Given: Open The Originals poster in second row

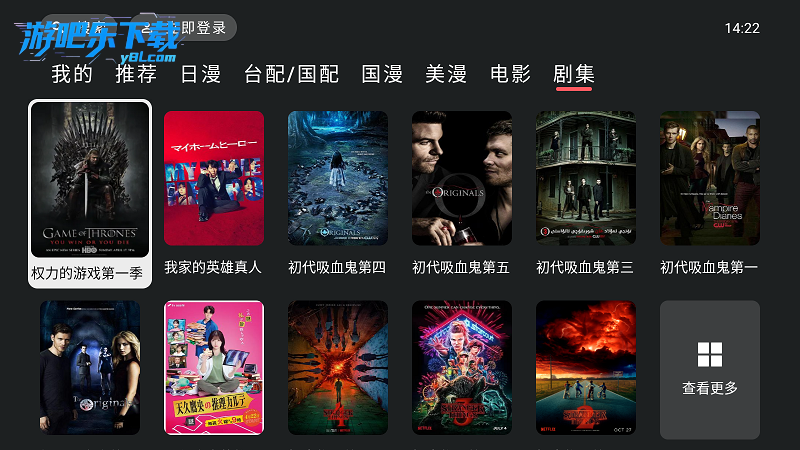Looking at the screenshot, I should pos(90,368).
